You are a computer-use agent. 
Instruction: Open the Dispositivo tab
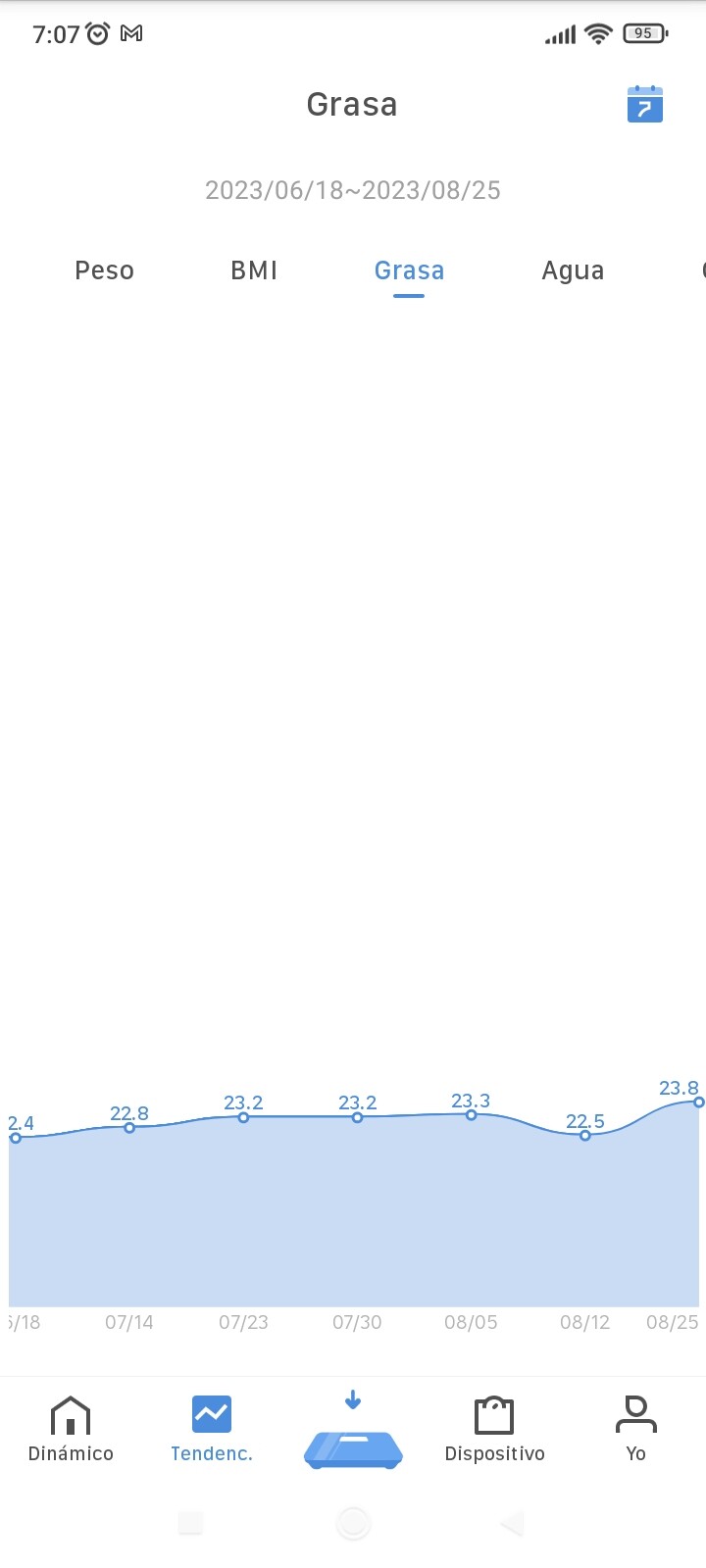[494, 1430]
